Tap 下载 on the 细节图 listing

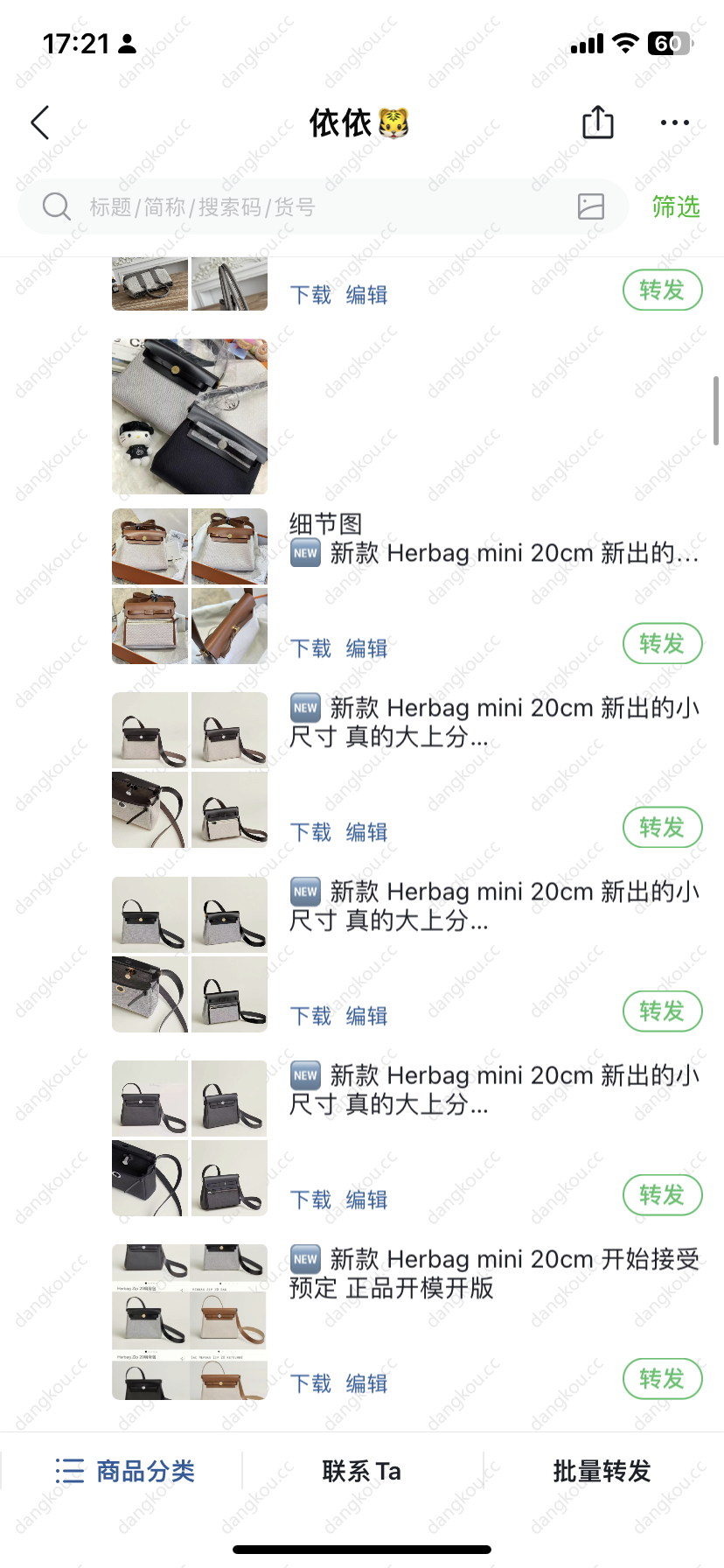pos(310,648)
